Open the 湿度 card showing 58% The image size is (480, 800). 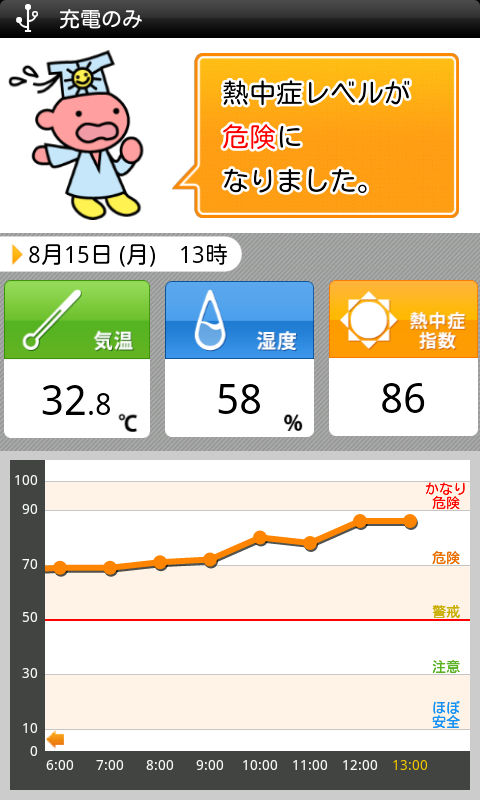click(x=239, y=359)
